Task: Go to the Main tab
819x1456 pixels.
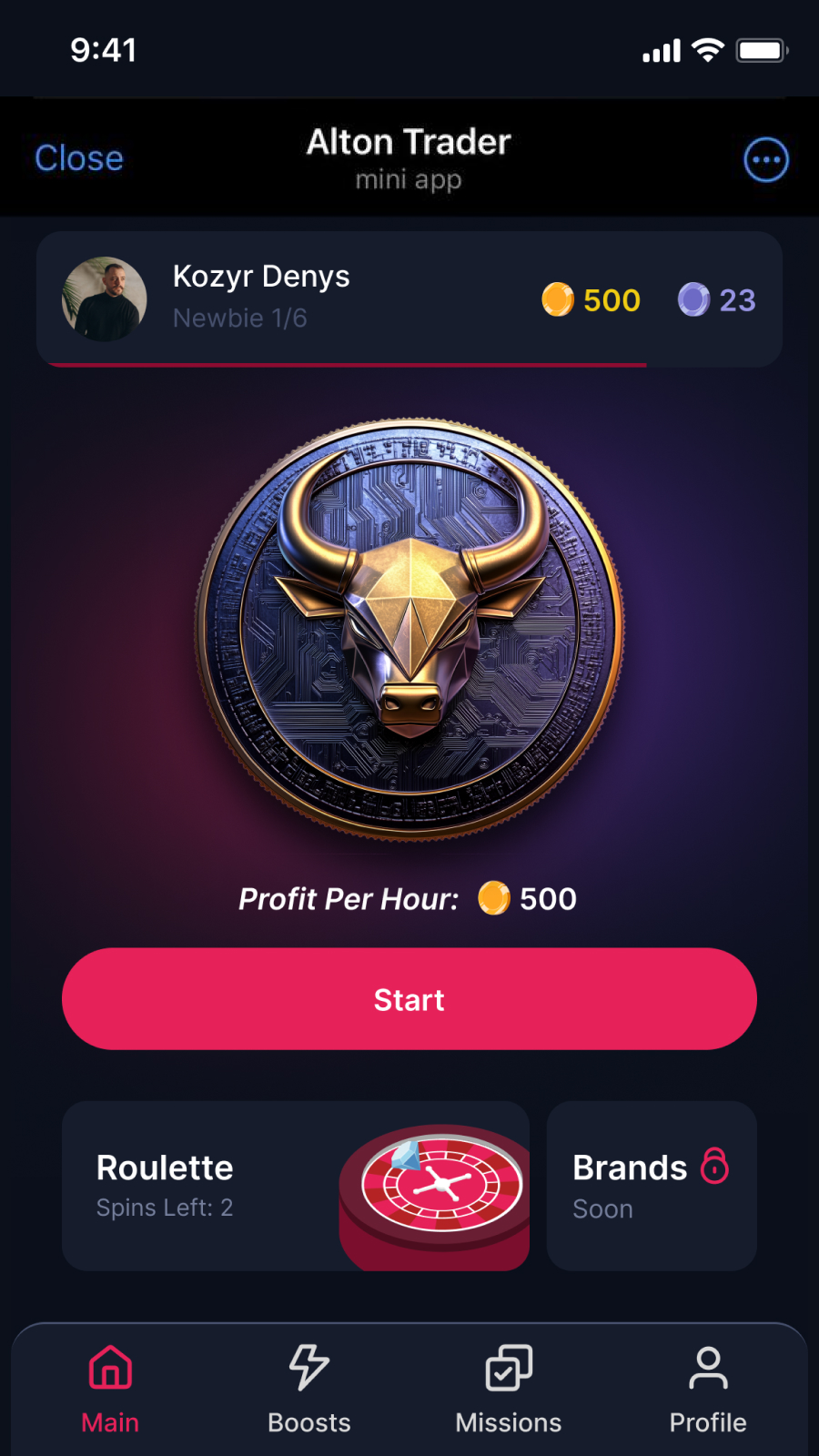Action: pos(110,1388)
